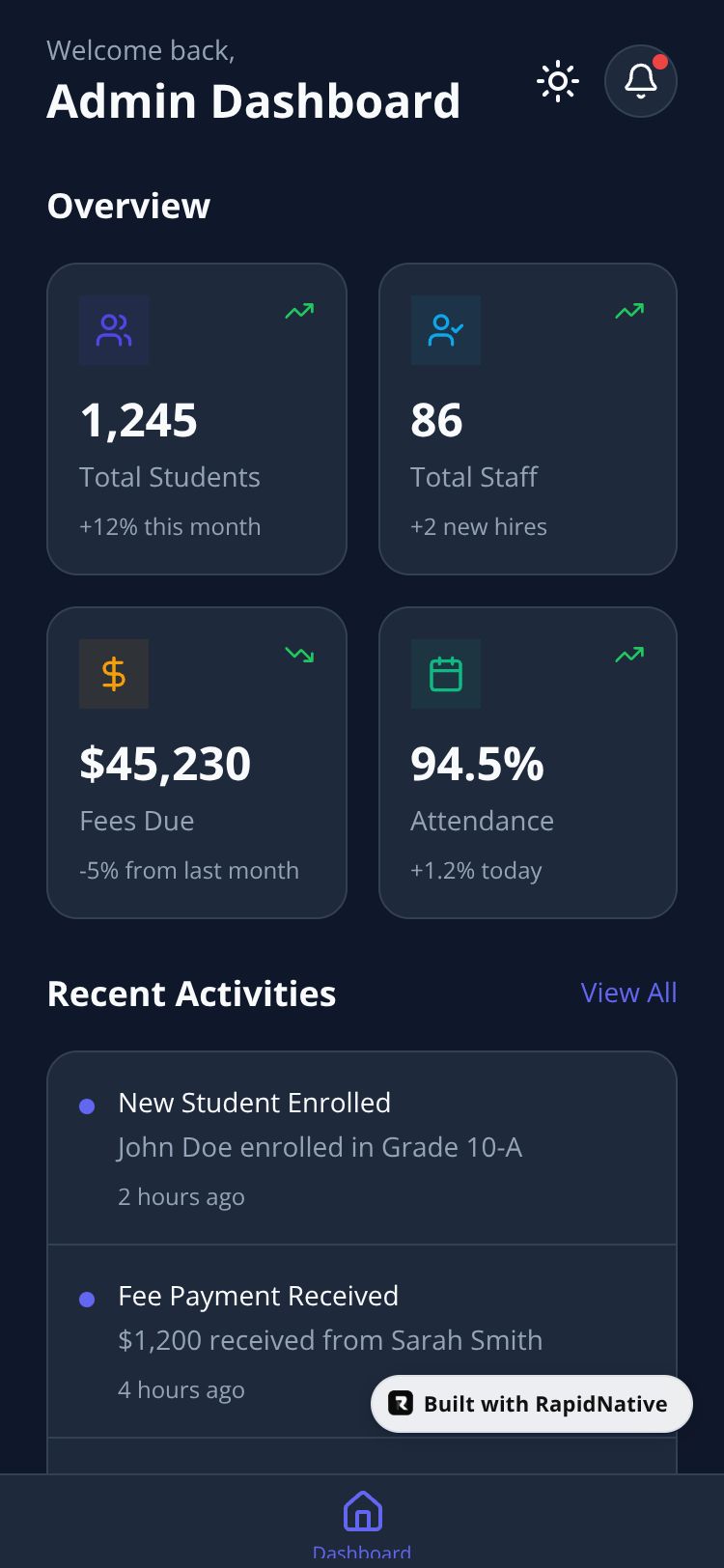
Task: View All recent activities
Action: [x=628, y=993]
